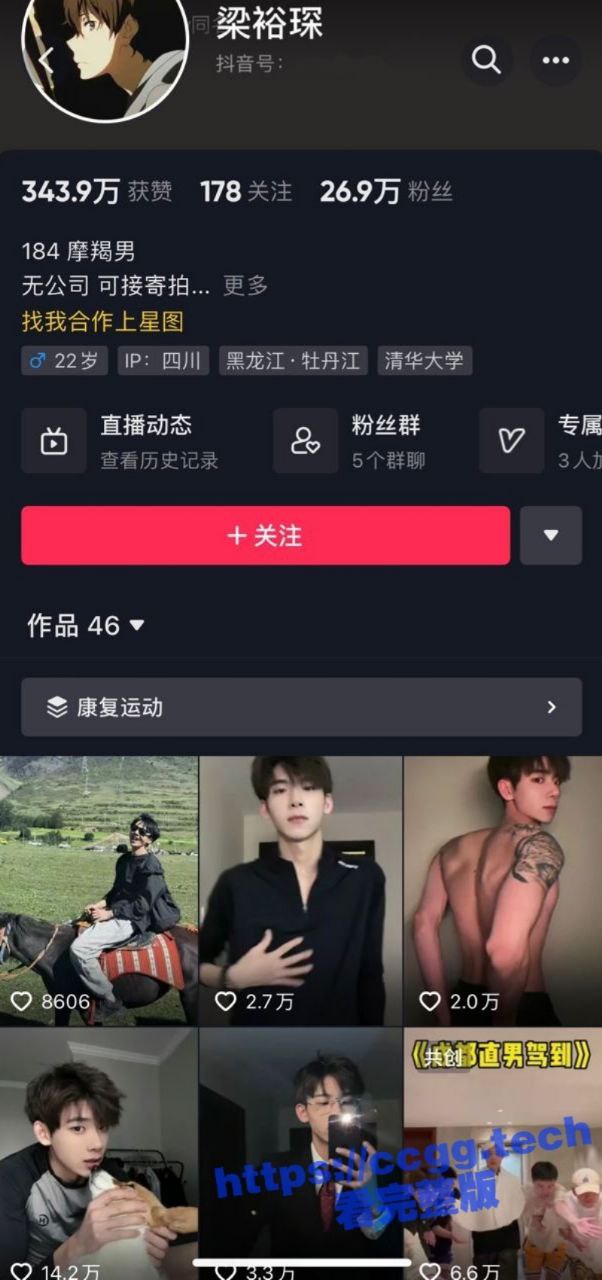Open the horse riding video with 8606 likes

point(98,890)
